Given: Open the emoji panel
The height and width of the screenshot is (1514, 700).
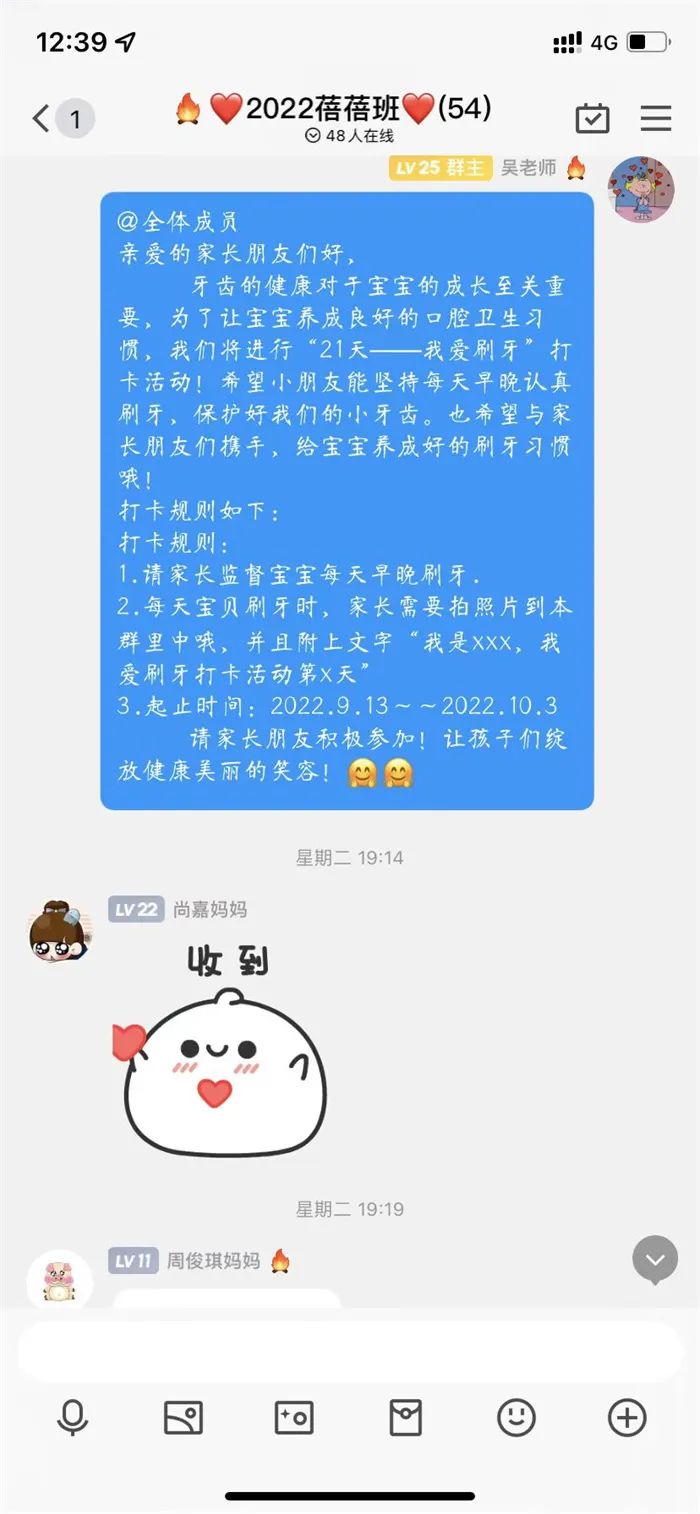Looking at the screenshot, I should pos(516,1418).
